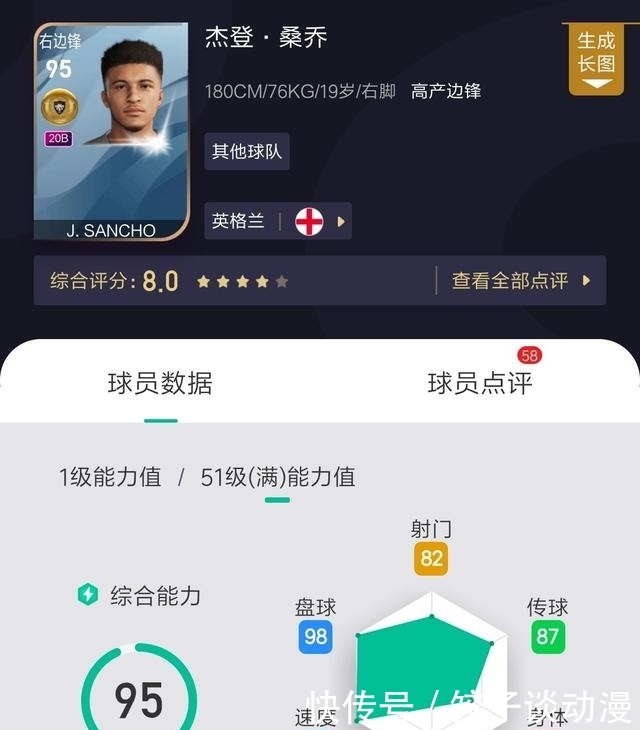Open 查看全部点评 reviews
This screenshot has height=730, width=640.
tap(520, 281)
